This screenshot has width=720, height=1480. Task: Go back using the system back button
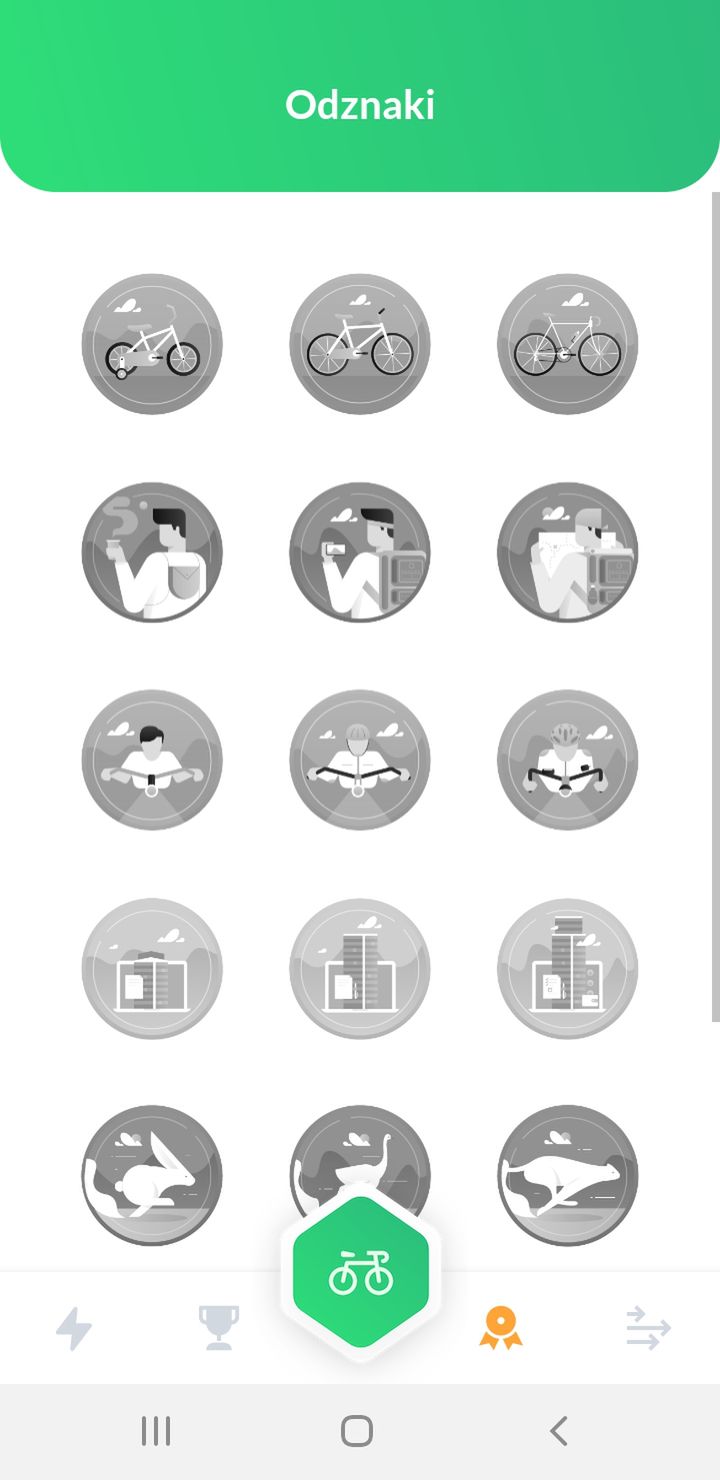559,1431
